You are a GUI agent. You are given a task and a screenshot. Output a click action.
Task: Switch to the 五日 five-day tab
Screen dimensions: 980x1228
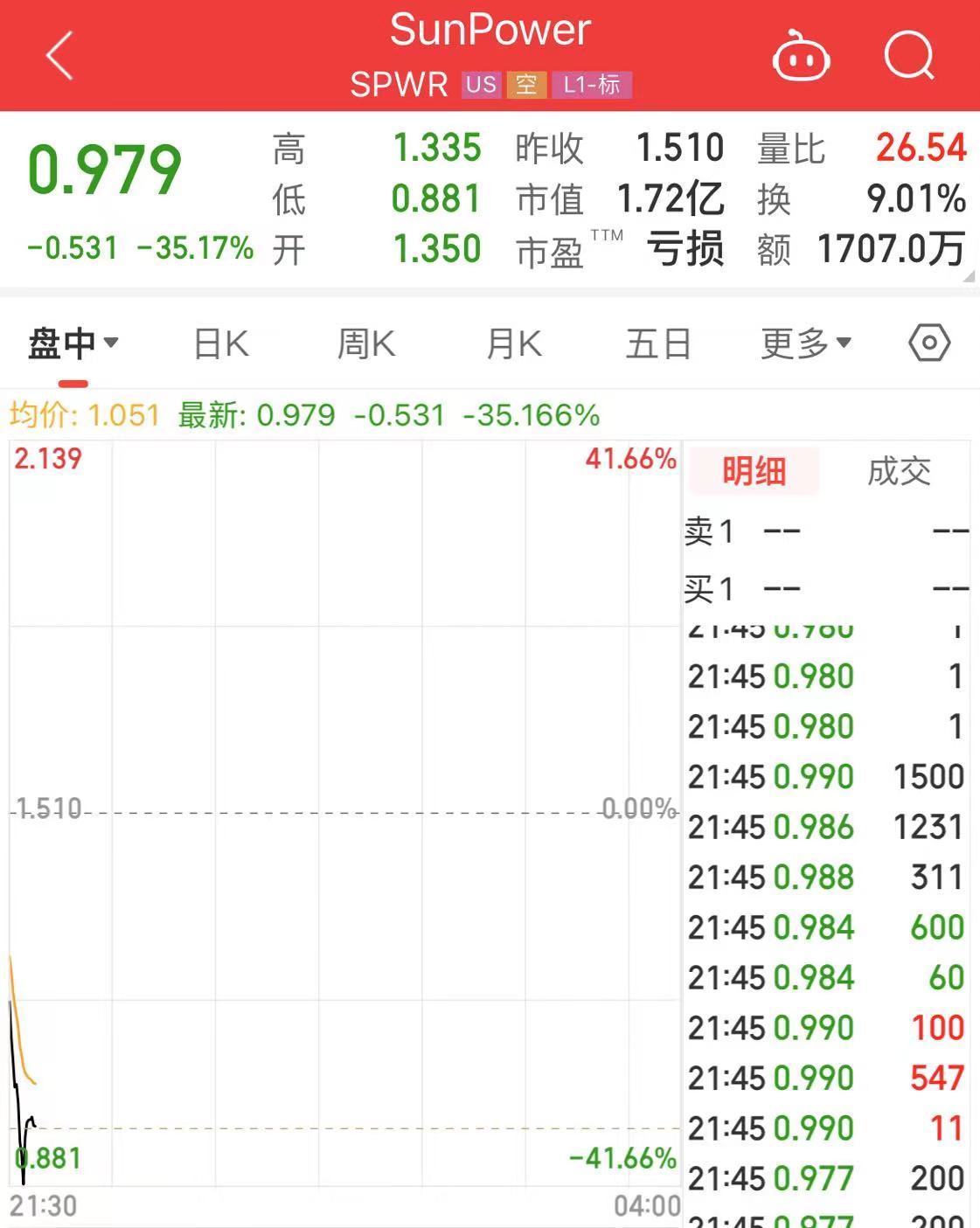click(657, 343)
